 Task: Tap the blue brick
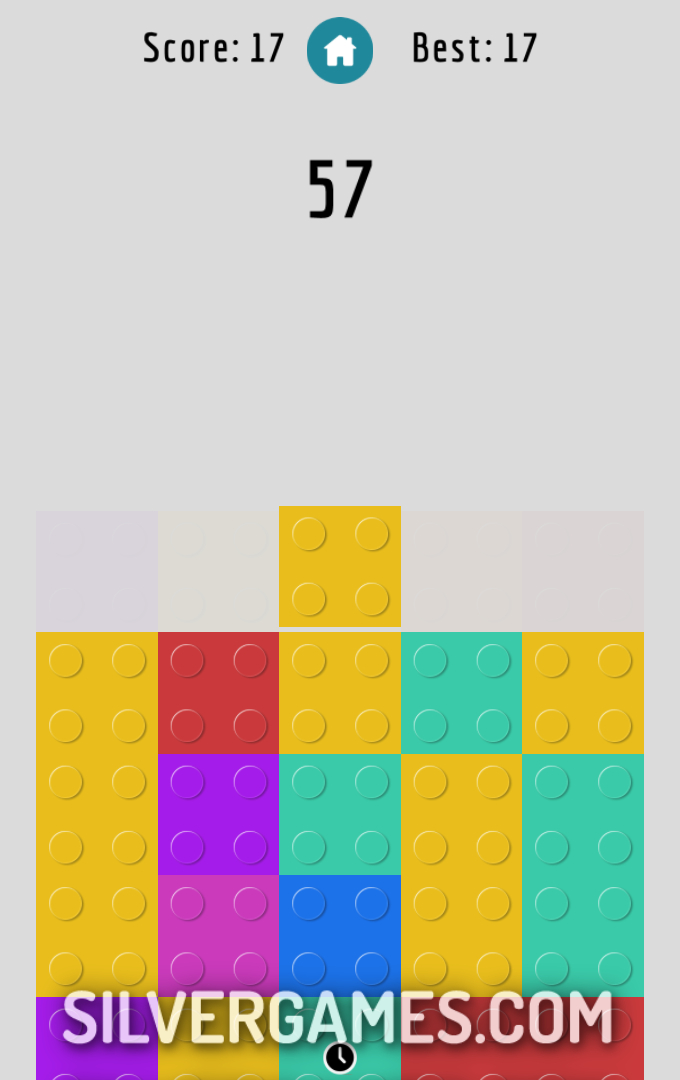click(340, 935)
